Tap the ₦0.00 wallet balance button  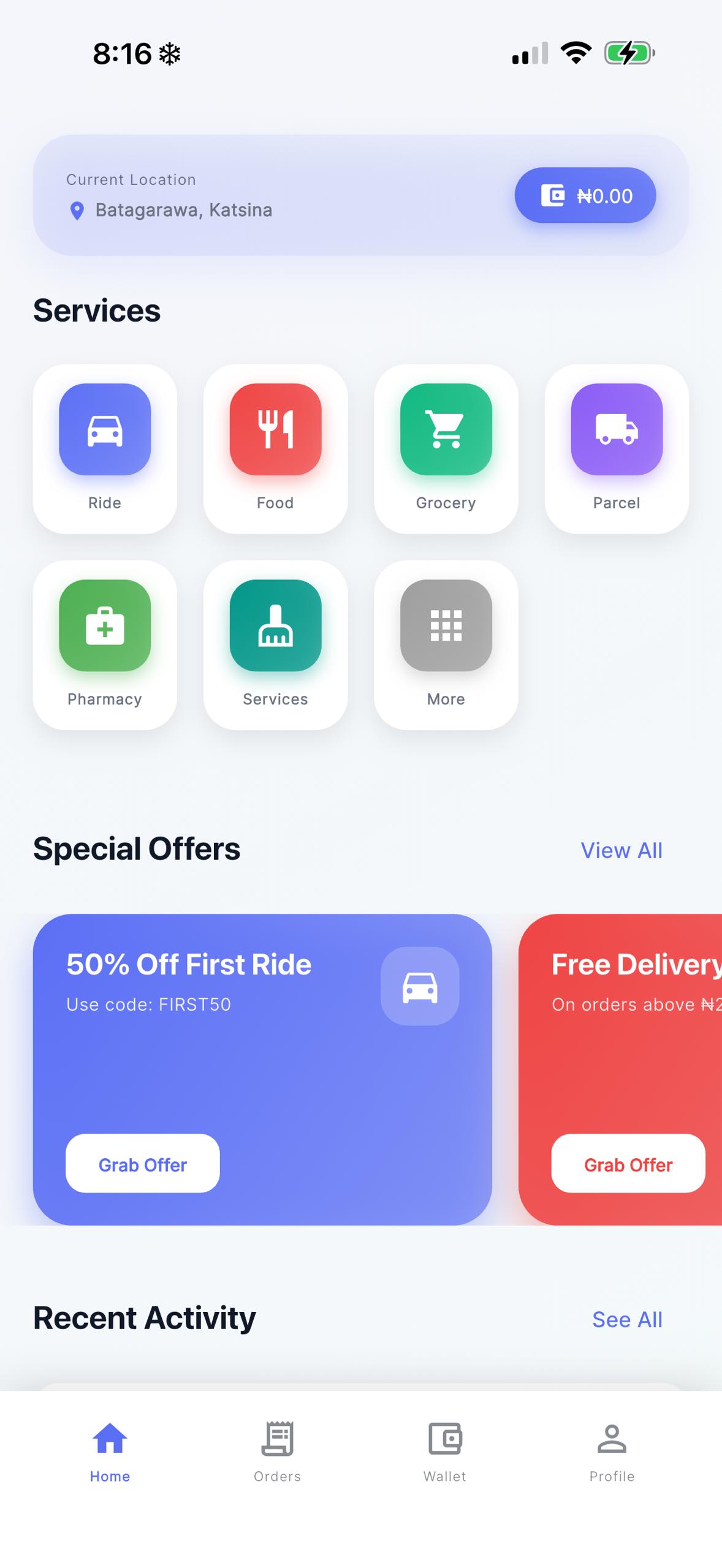(585, 195)
